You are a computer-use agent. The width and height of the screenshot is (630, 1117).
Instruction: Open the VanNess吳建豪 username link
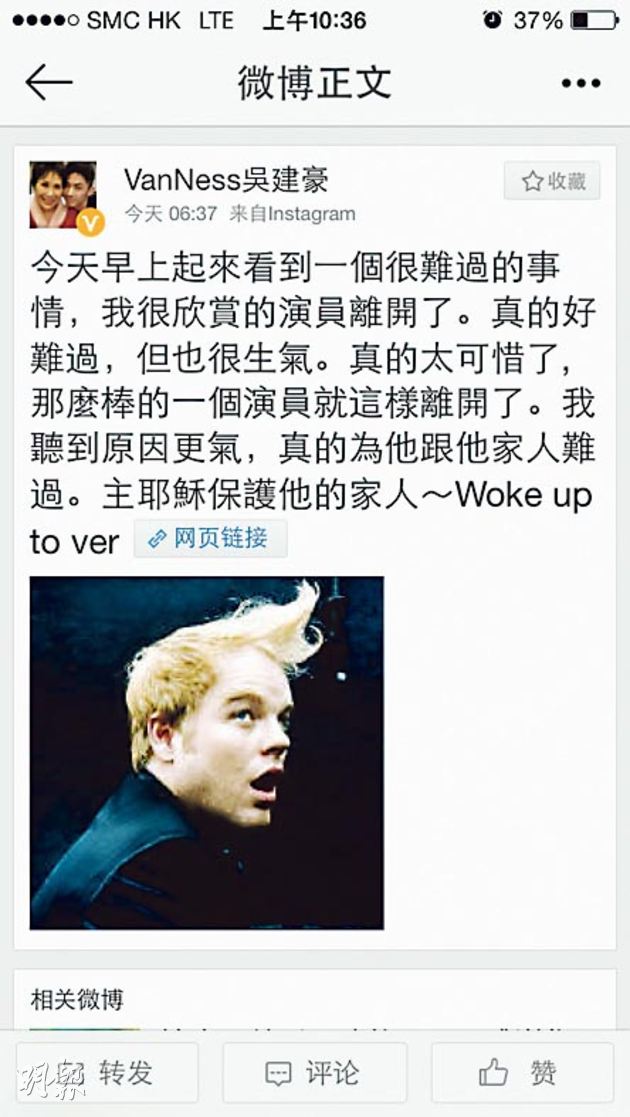pyautogui.click(x=226, y=180)
